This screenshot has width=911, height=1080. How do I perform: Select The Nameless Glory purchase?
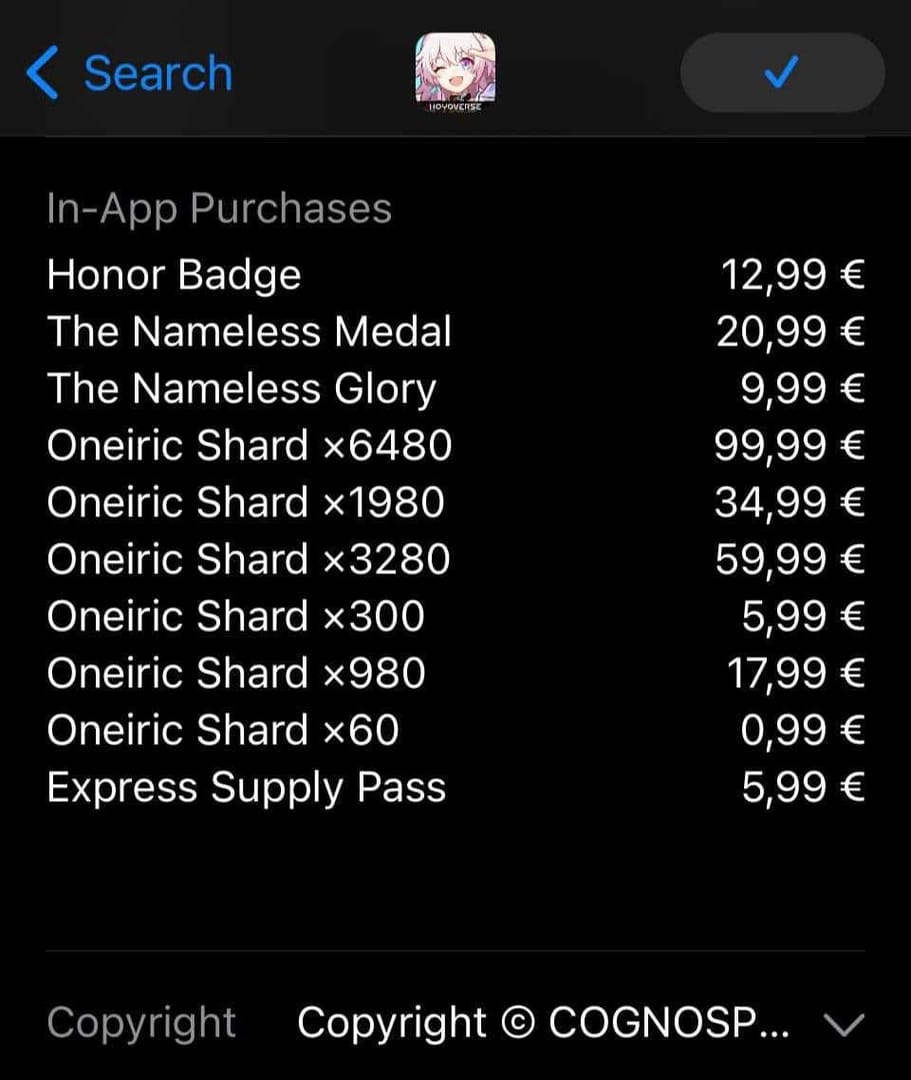(240, 389)
